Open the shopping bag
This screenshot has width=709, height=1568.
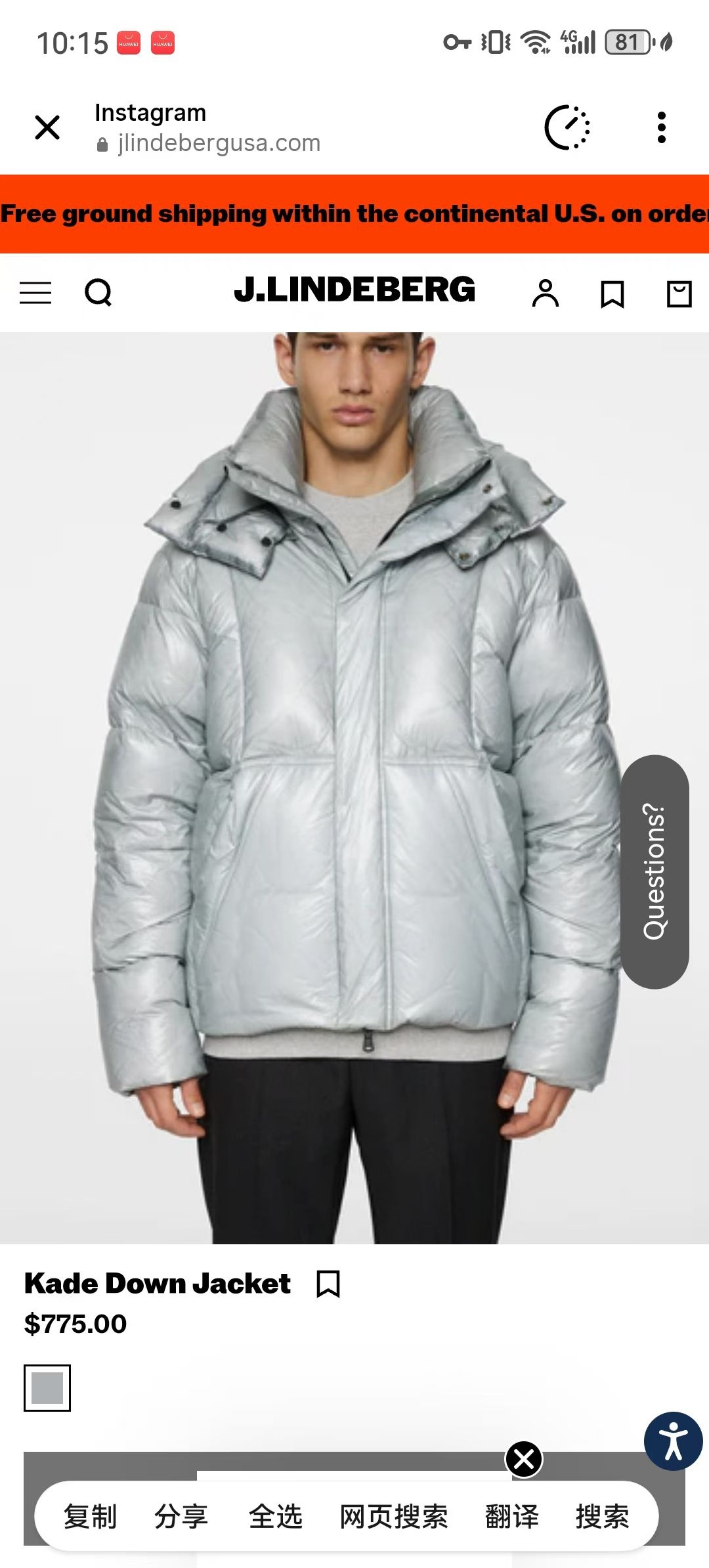(679, 294)
